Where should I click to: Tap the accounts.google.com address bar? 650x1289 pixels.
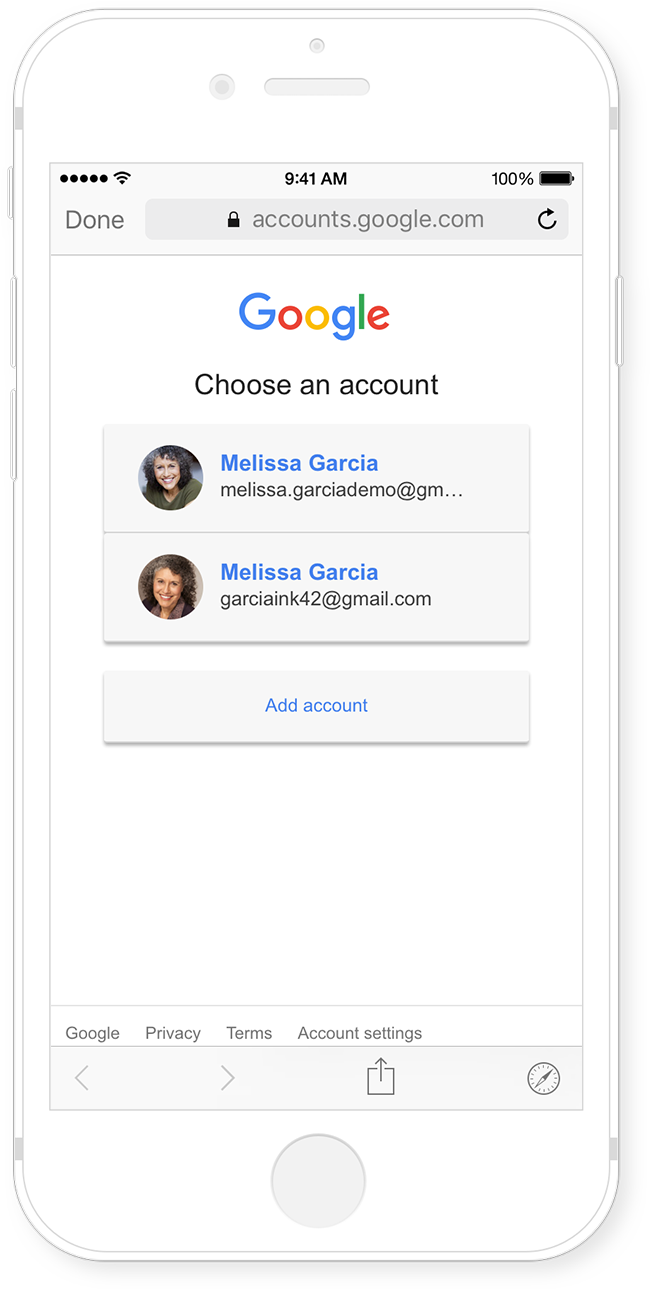pos(367,220)
